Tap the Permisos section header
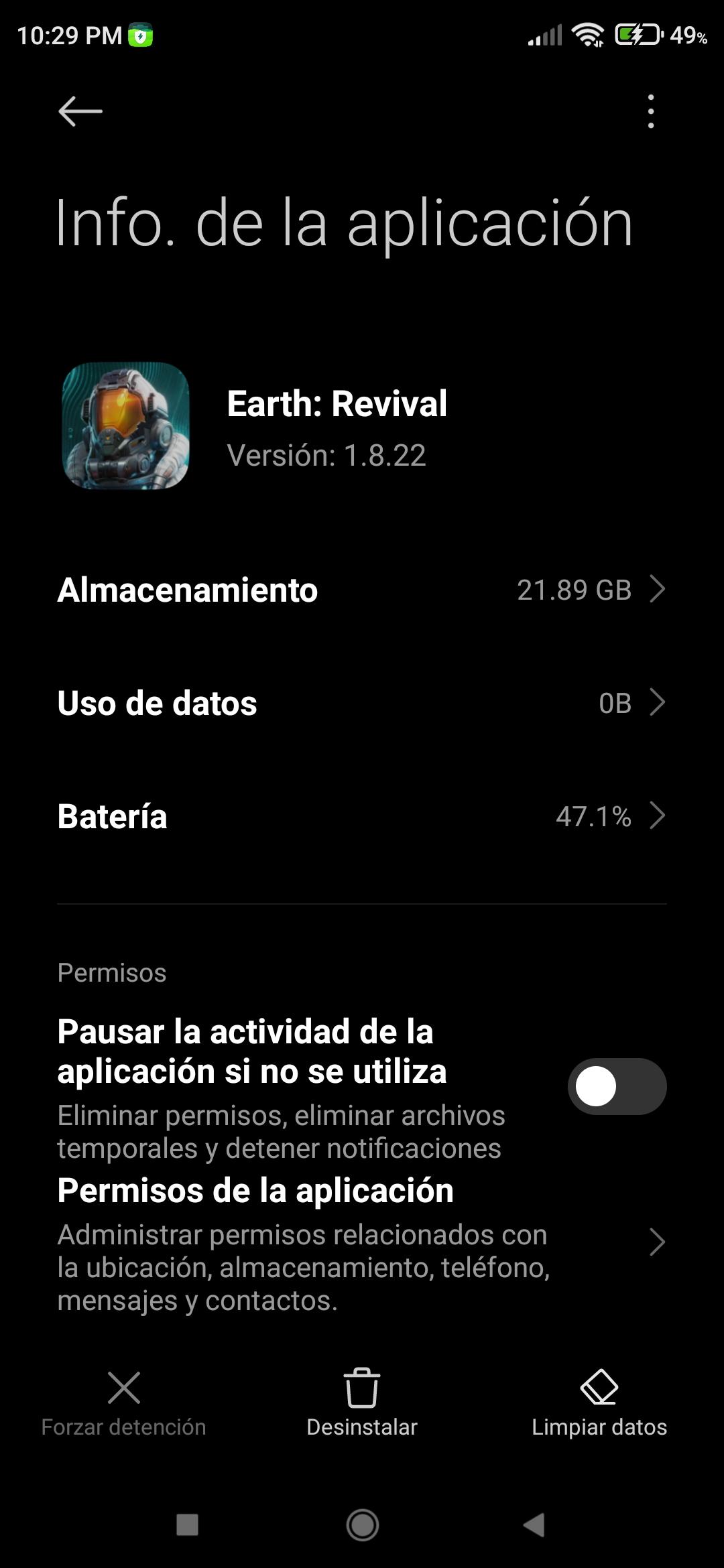The height and width of the screenshot is (1568, 724). 111,972
